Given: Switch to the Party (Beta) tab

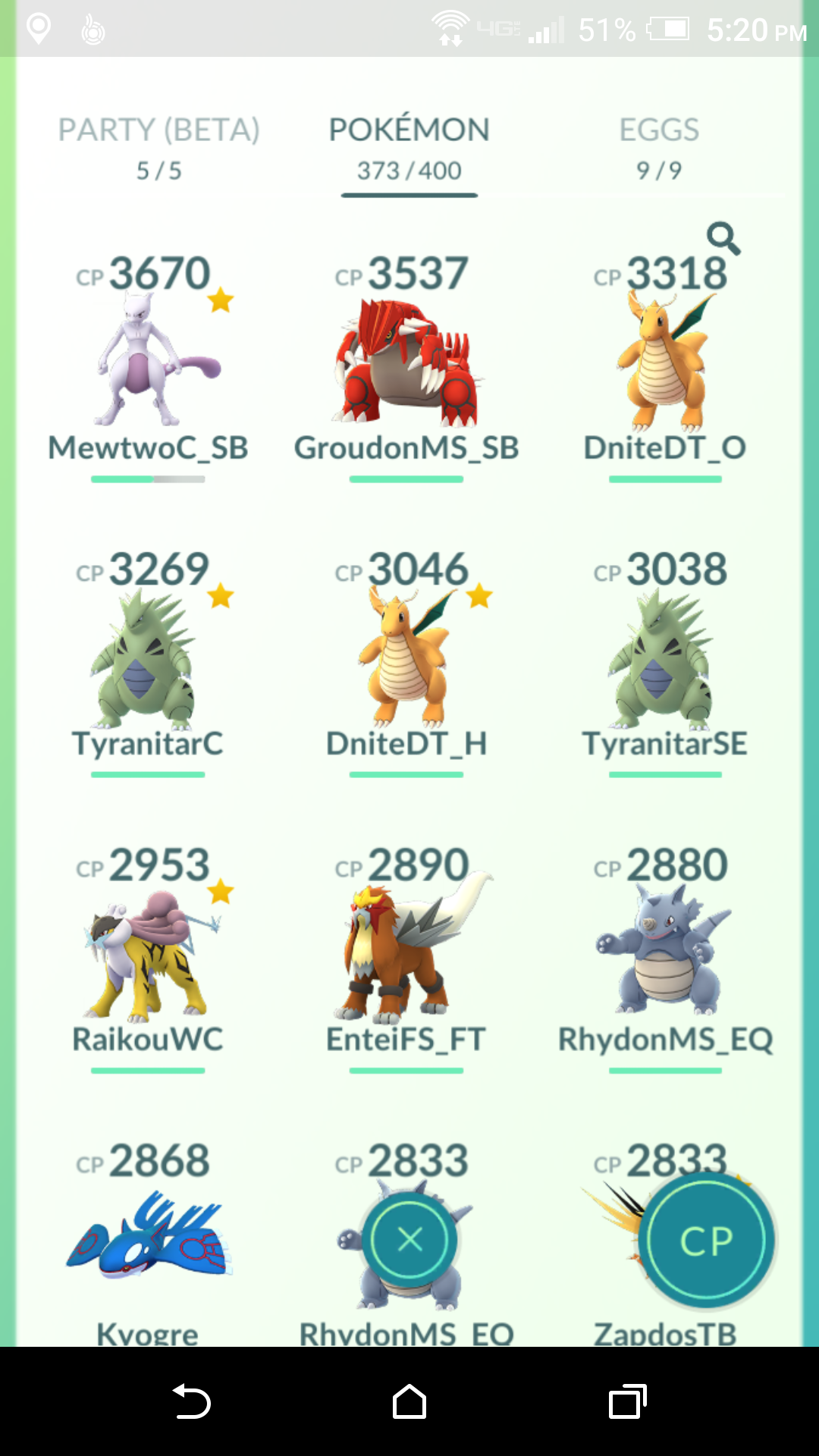Looking at the screenshot, I should pyautogui.click(x=159, y=149).
